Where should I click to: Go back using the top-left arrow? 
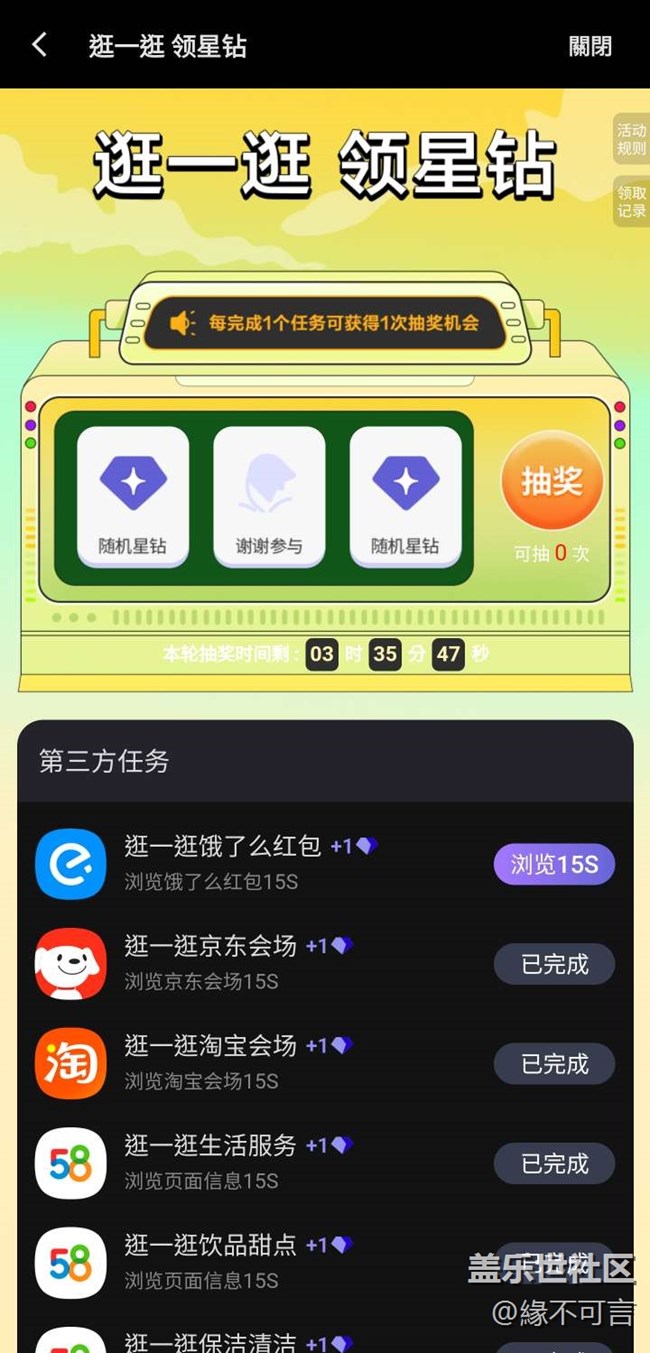pyautogui.click(x=39, y=45)
